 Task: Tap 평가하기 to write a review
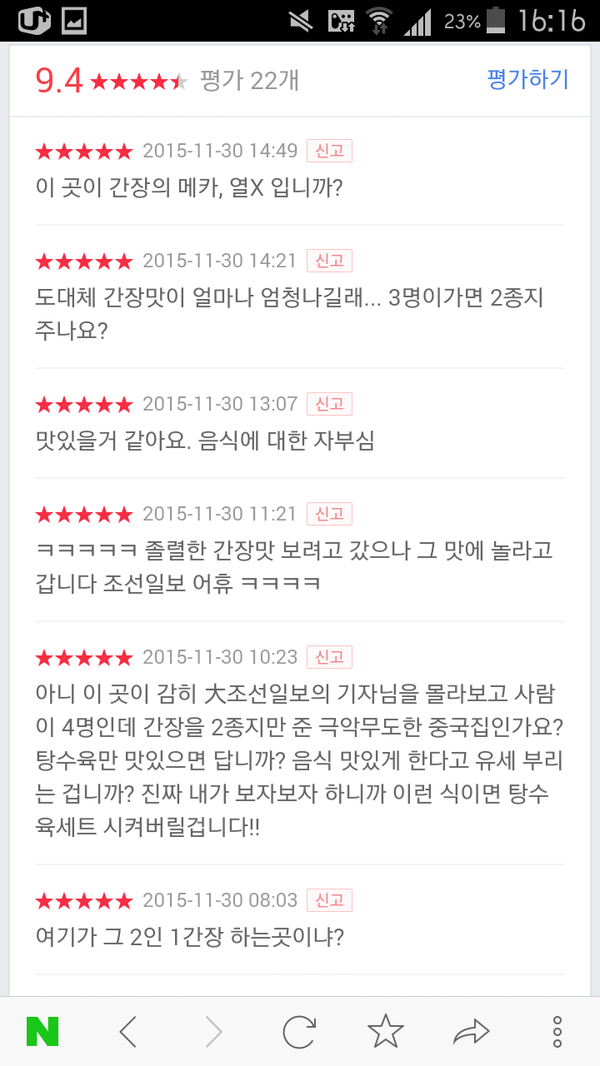click(527, 79)
